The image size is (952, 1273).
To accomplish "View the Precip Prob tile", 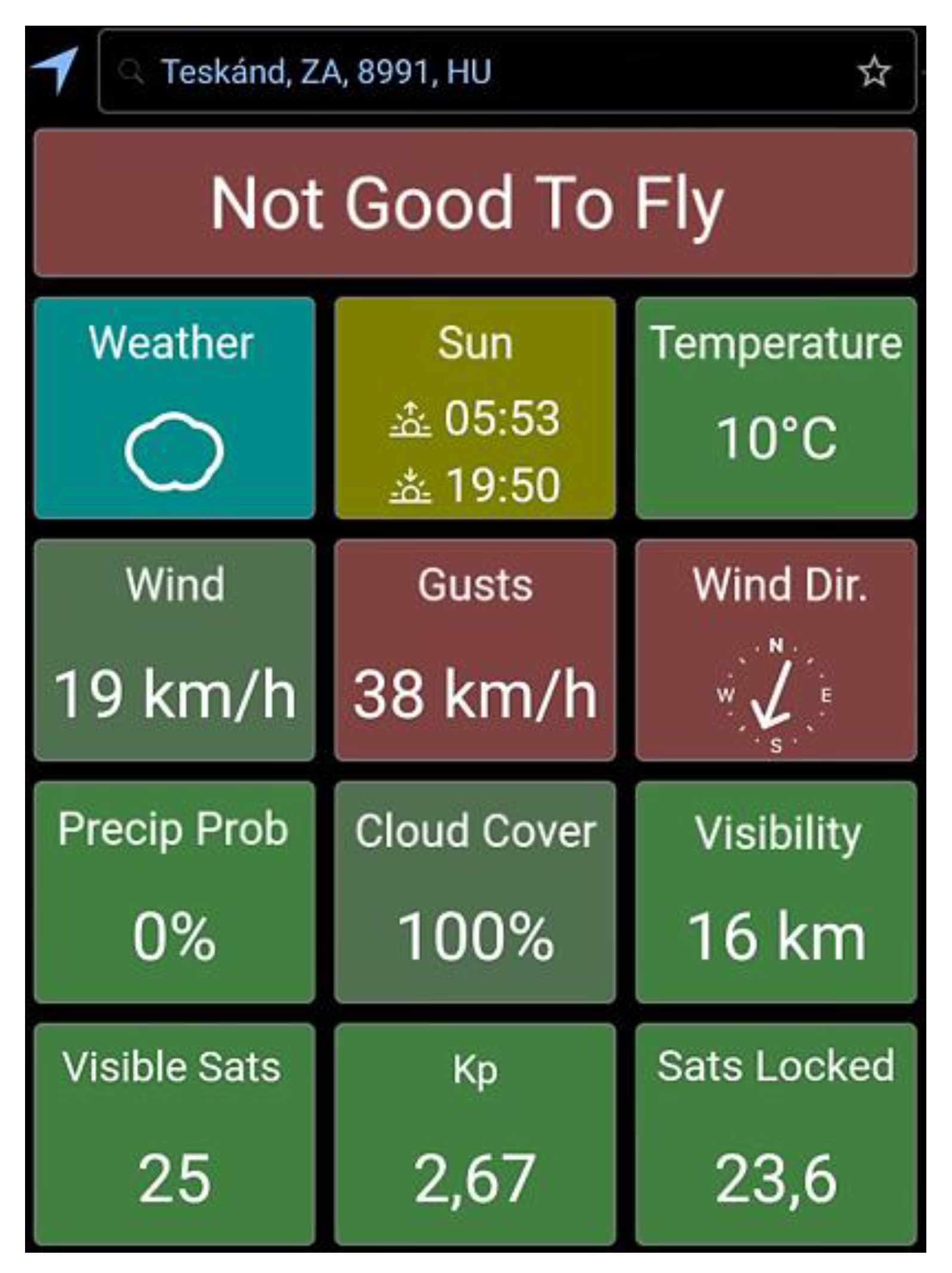I will pyautogui.click(x=174, y=892).
